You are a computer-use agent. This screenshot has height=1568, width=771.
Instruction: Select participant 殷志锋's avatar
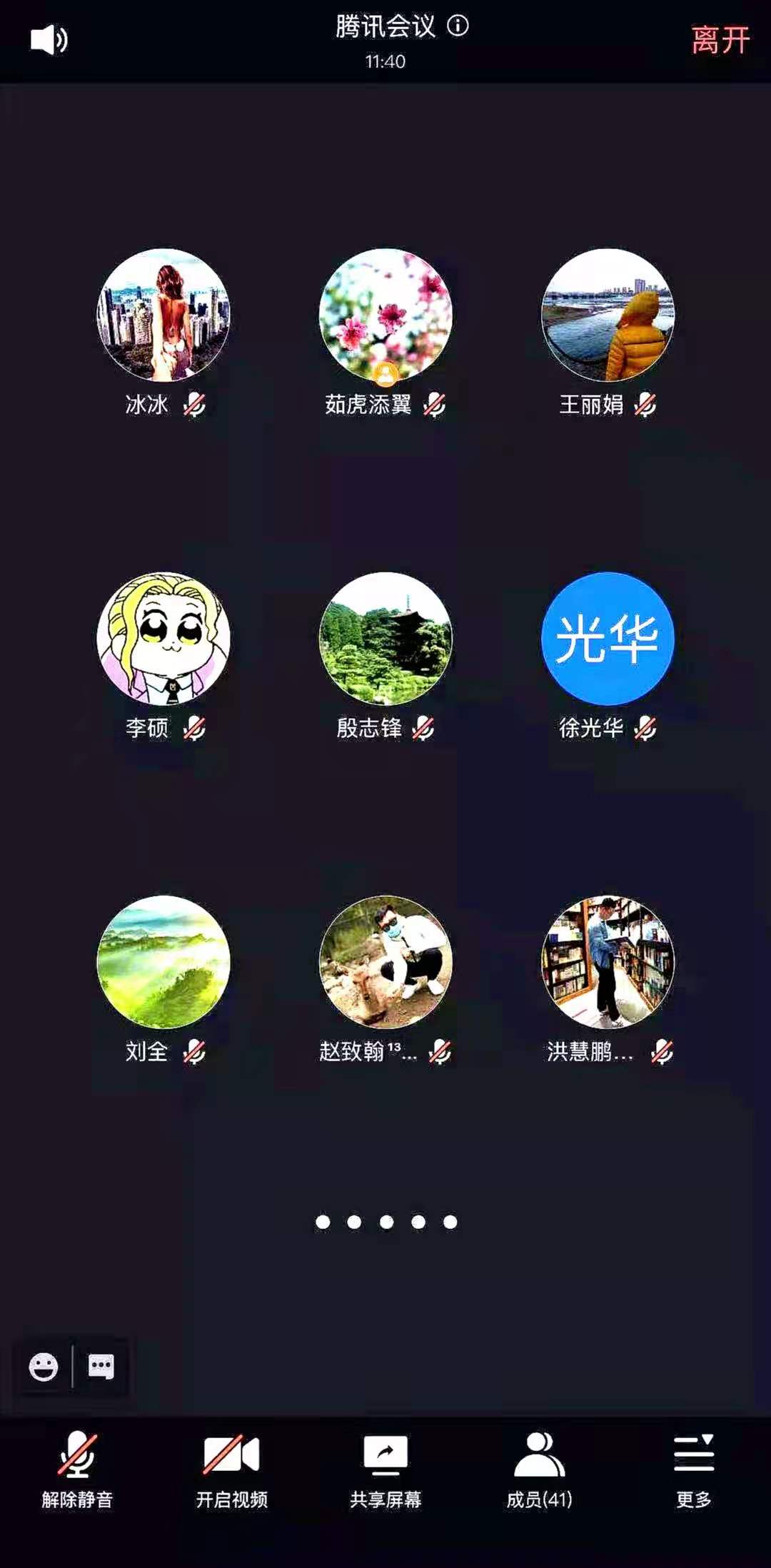385,638
